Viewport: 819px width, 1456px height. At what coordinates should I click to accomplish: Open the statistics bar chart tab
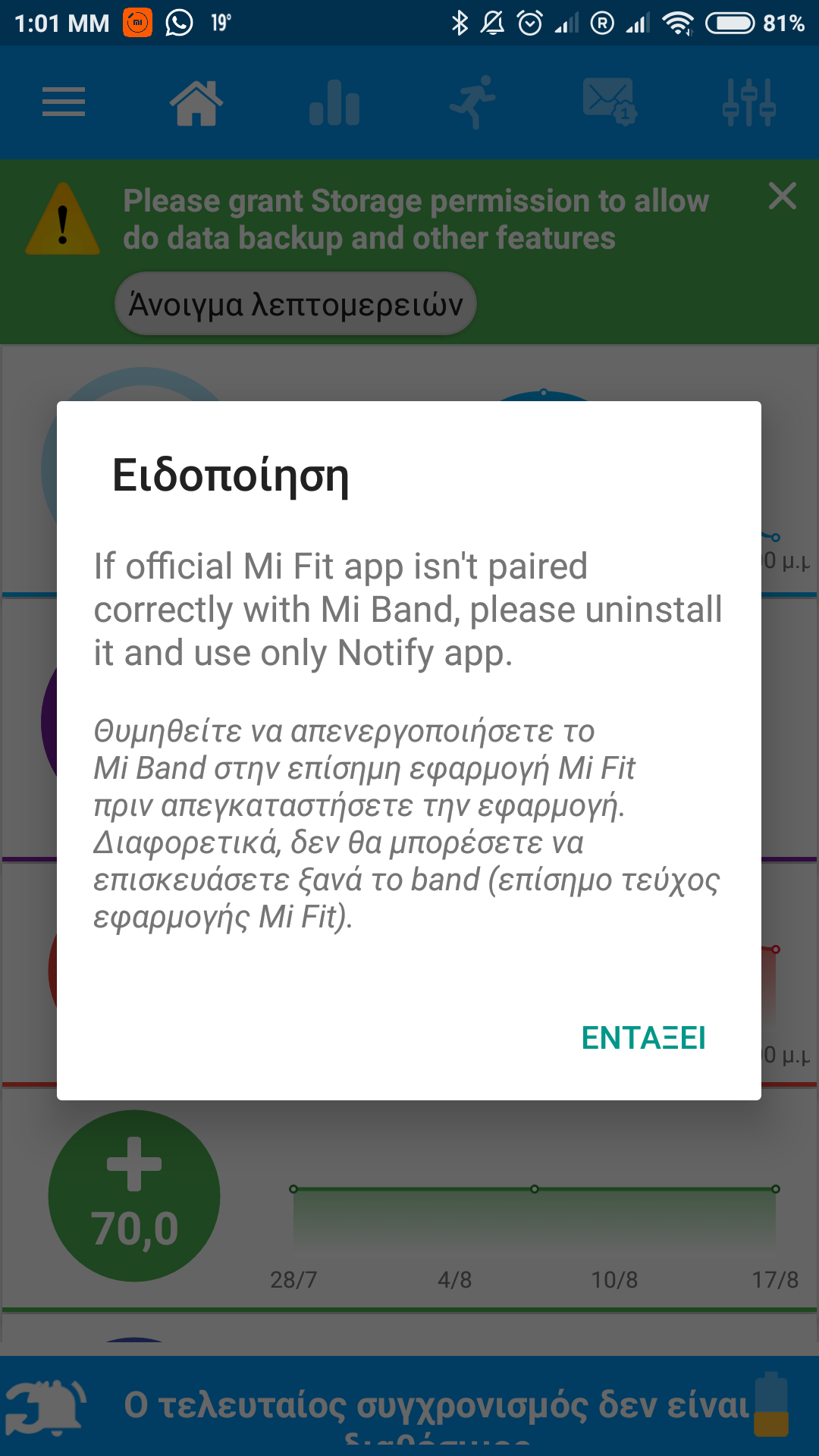pos(334,102)
